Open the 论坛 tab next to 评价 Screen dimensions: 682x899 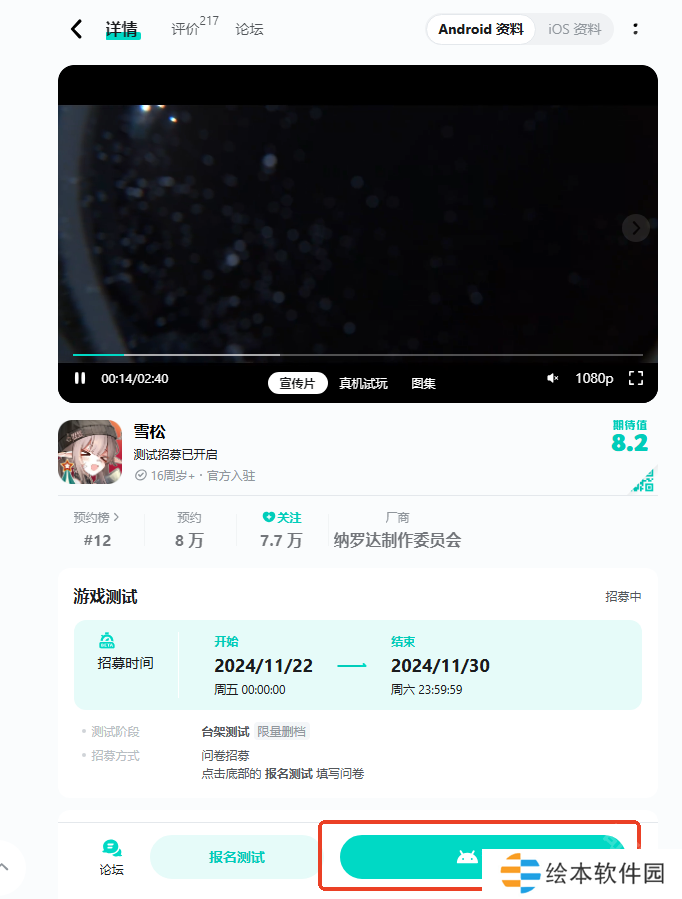pos(249,30)
